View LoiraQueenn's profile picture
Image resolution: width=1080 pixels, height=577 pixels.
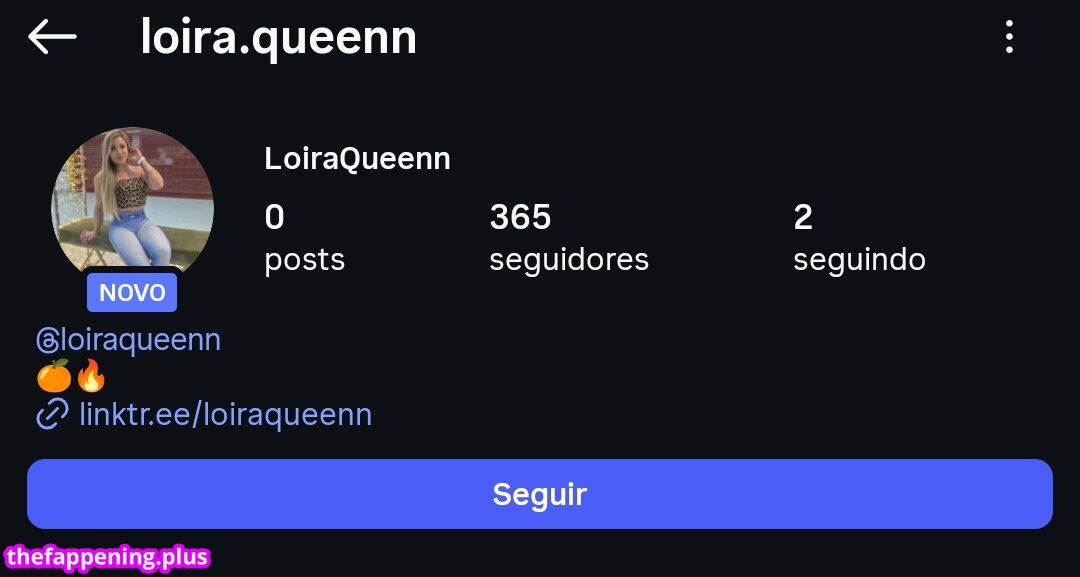132,203
